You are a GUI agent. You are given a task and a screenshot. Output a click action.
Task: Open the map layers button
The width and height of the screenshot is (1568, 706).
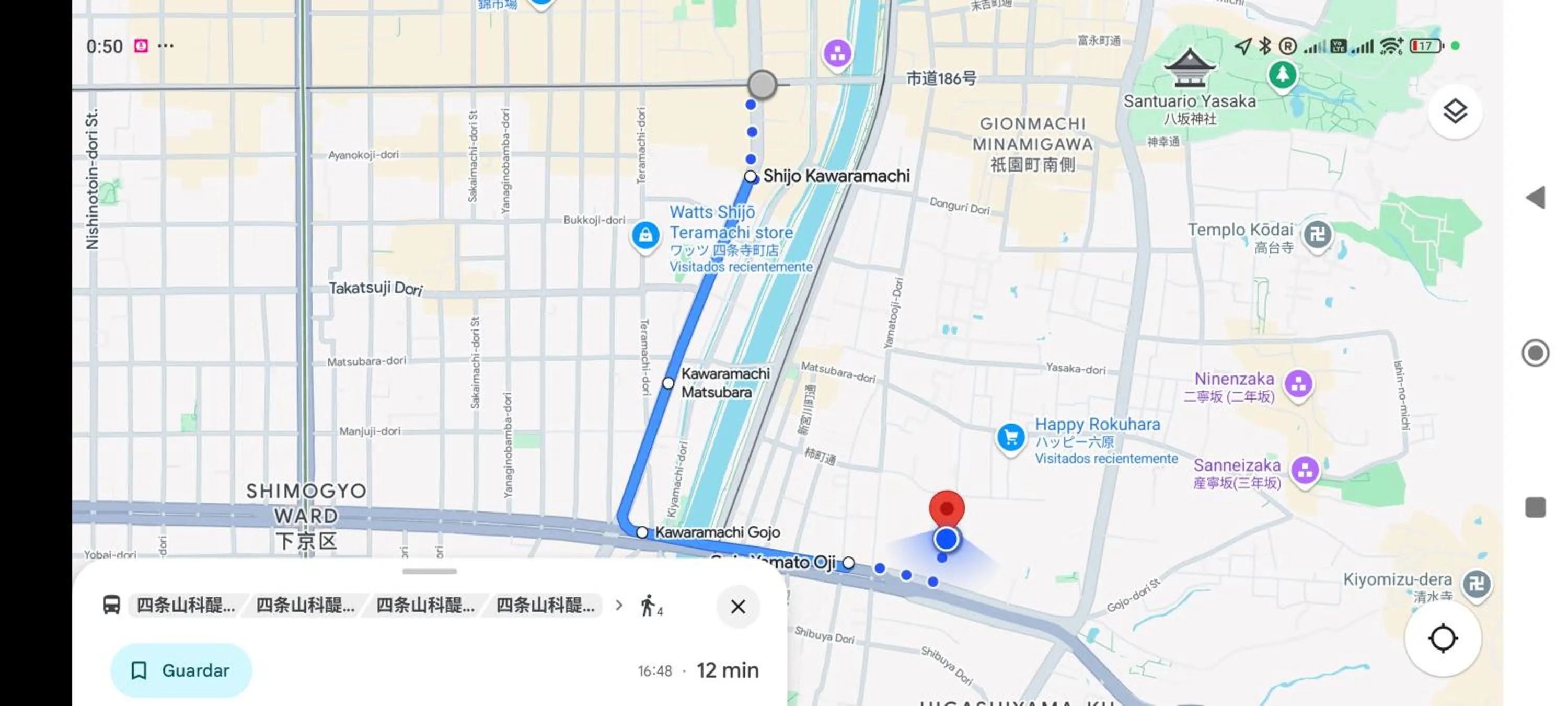(1455, 111)
